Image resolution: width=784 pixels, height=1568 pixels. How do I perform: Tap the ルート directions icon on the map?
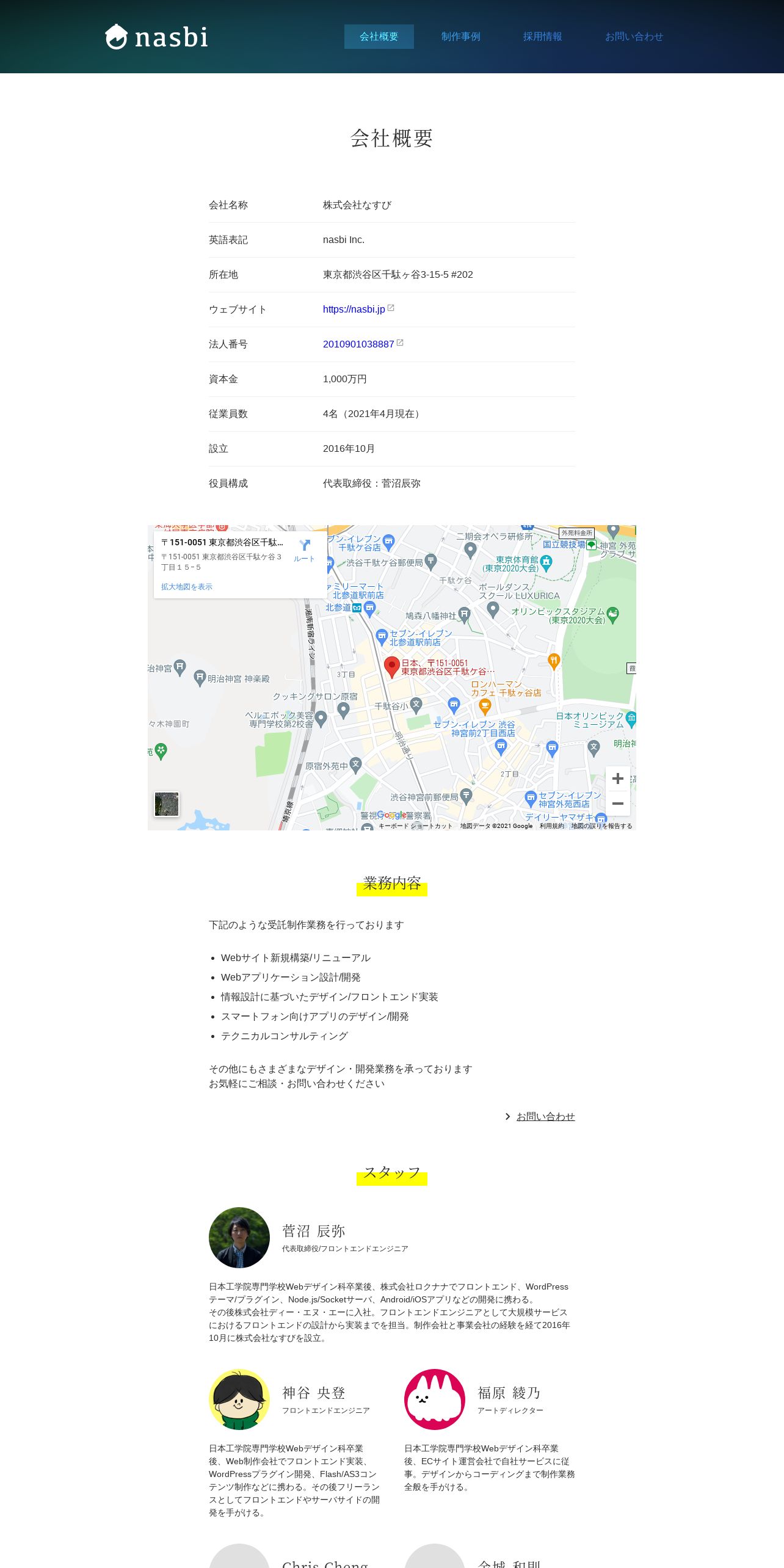(304, 550)
